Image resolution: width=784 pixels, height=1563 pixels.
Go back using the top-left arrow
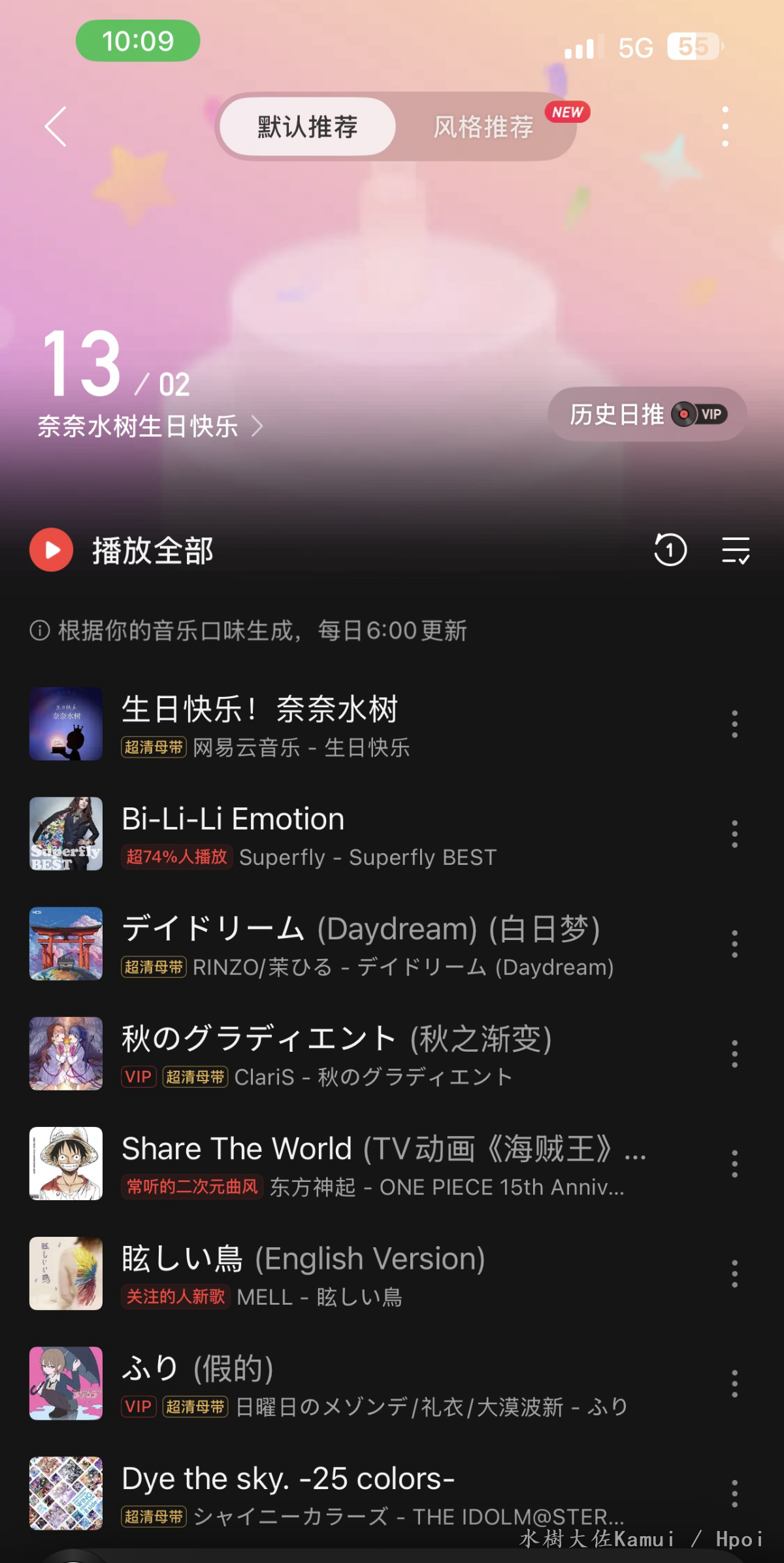(56, 126)
